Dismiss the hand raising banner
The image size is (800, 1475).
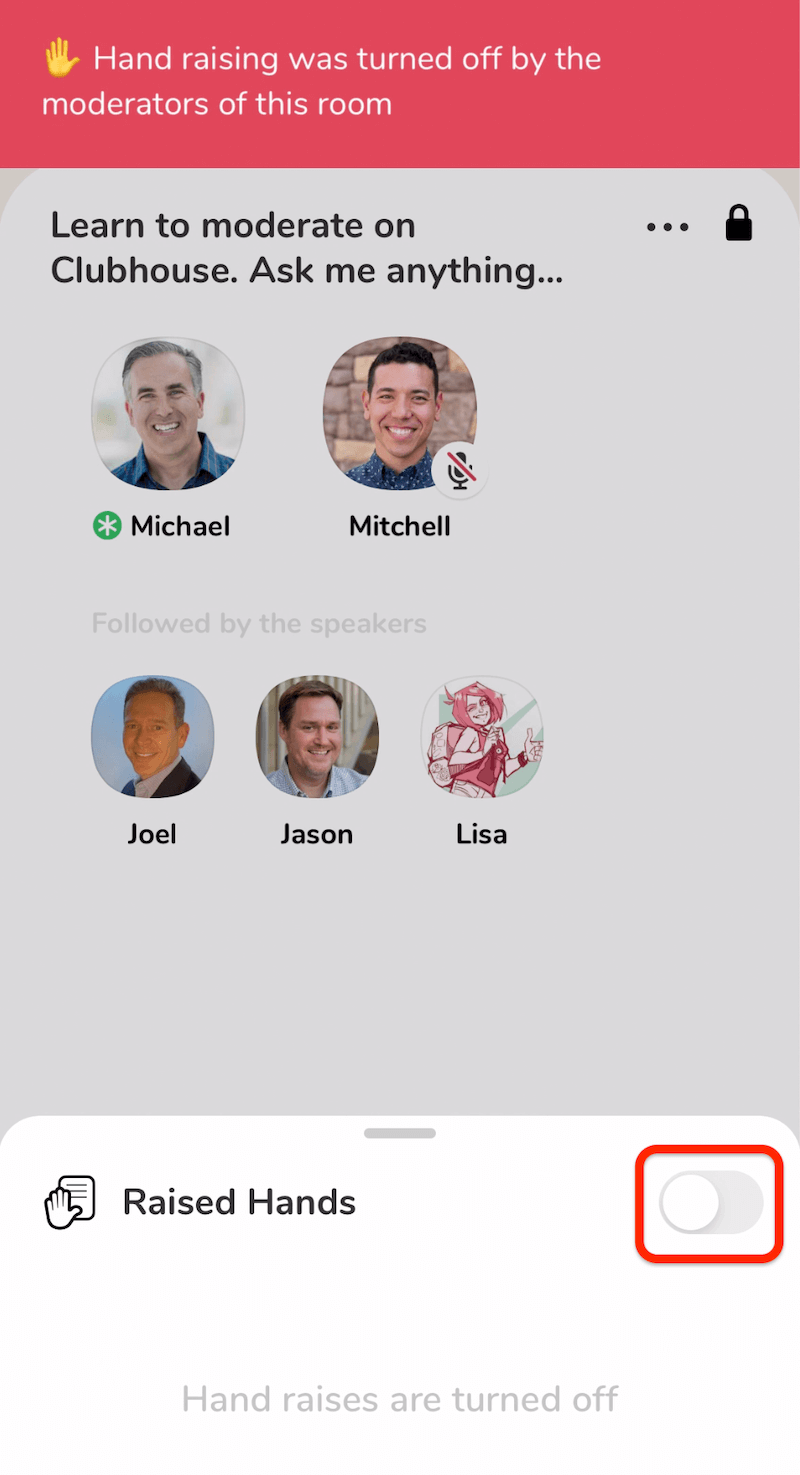[x=400, y=82]
